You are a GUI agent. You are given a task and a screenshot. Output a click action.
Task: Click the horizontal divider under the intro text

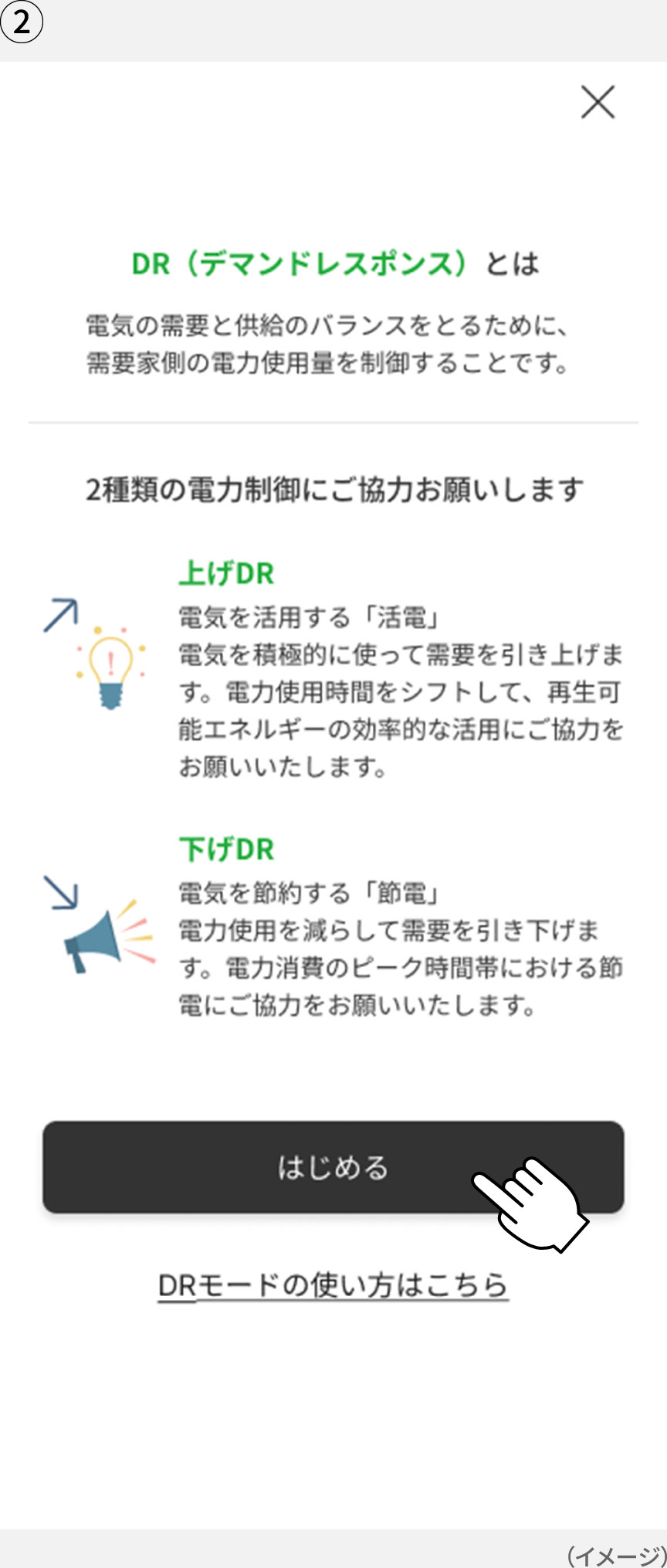(333, 422)
